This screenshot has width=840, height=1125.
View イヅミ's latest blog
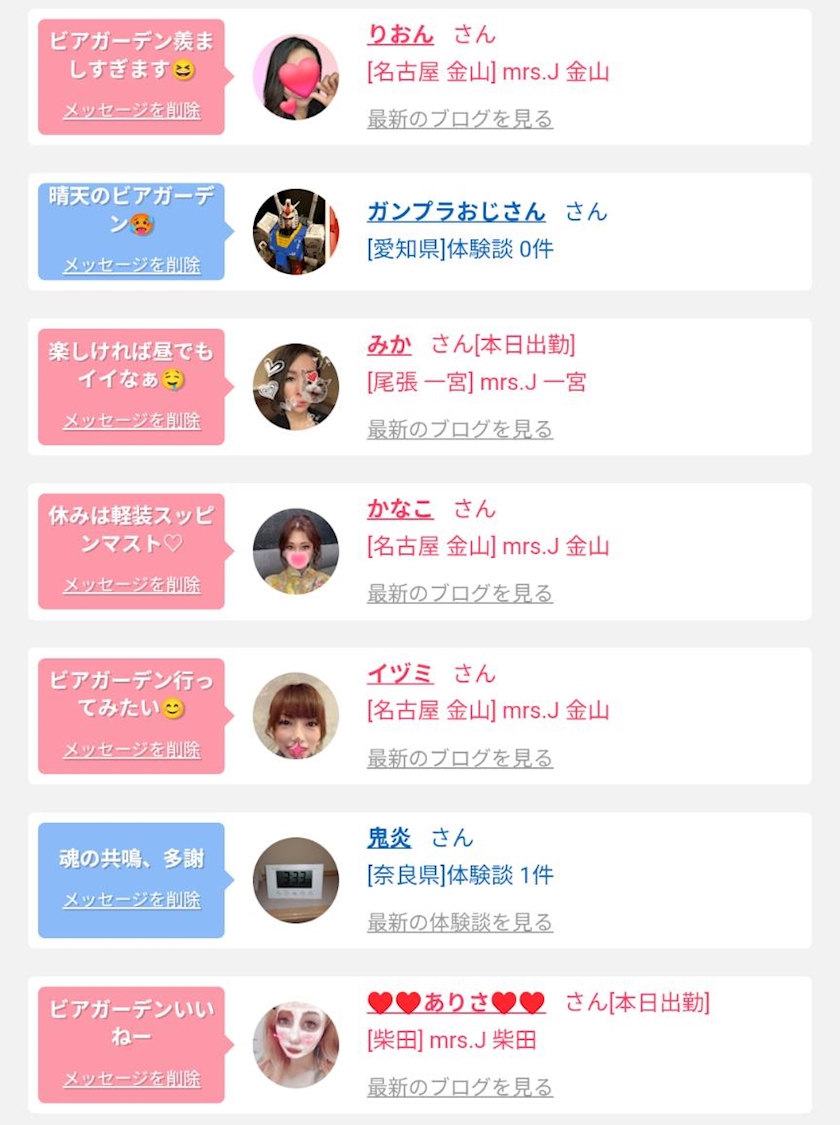tap(460, 758)
